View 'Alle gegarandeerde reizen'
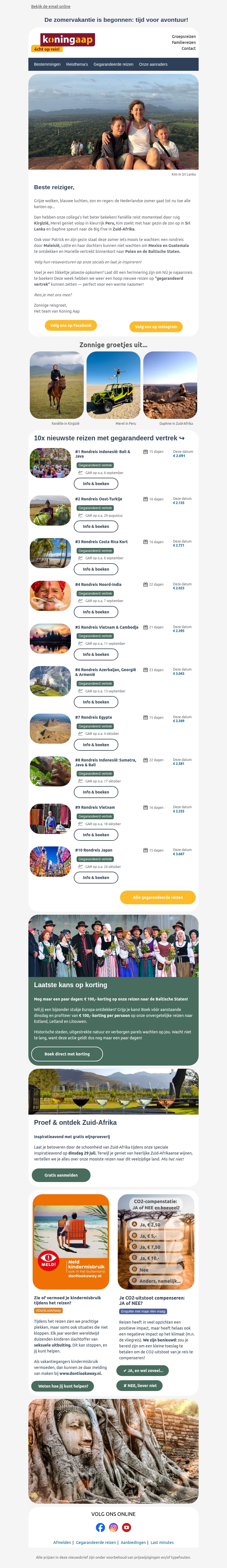 click(157, 897)
